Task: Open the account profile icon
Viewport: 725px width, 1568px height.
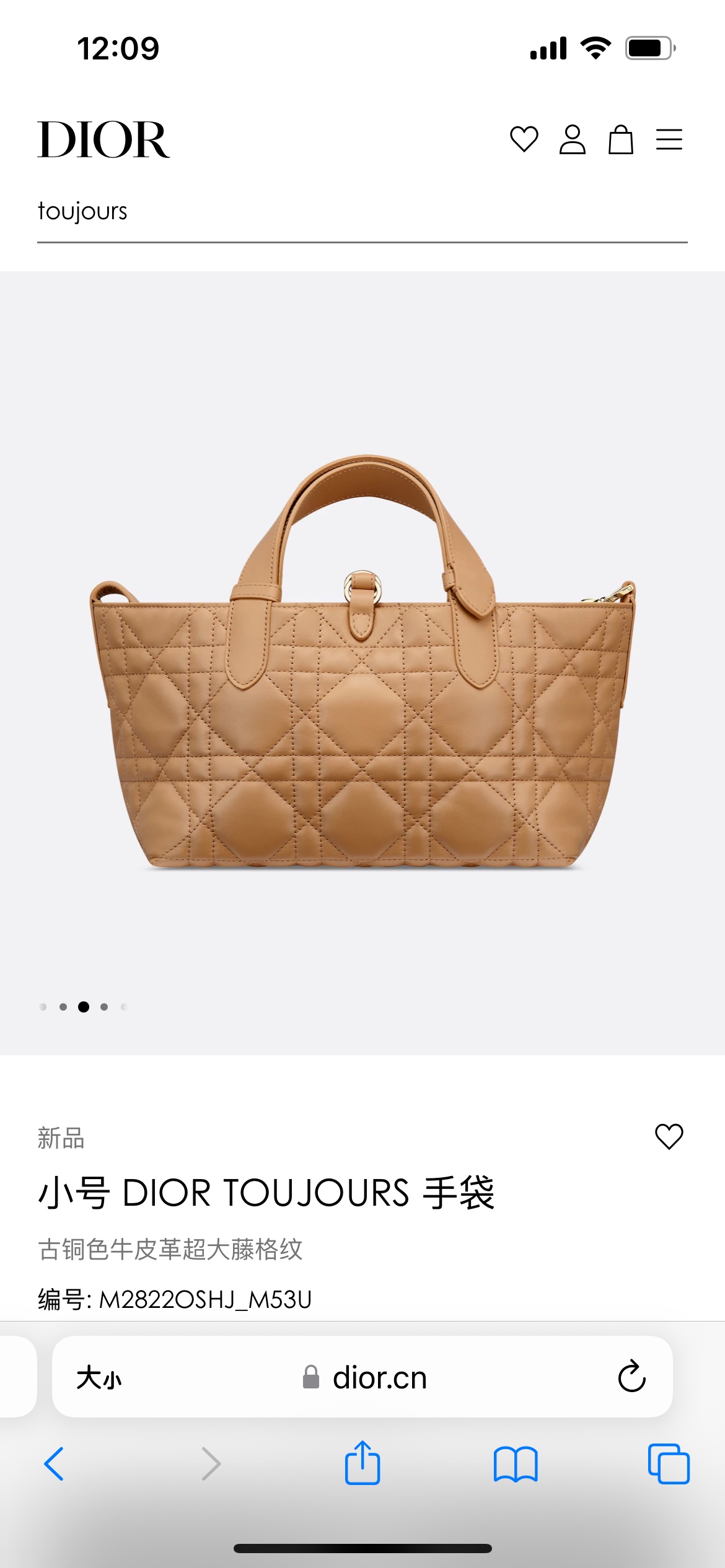Action: [x=572, y=139]
